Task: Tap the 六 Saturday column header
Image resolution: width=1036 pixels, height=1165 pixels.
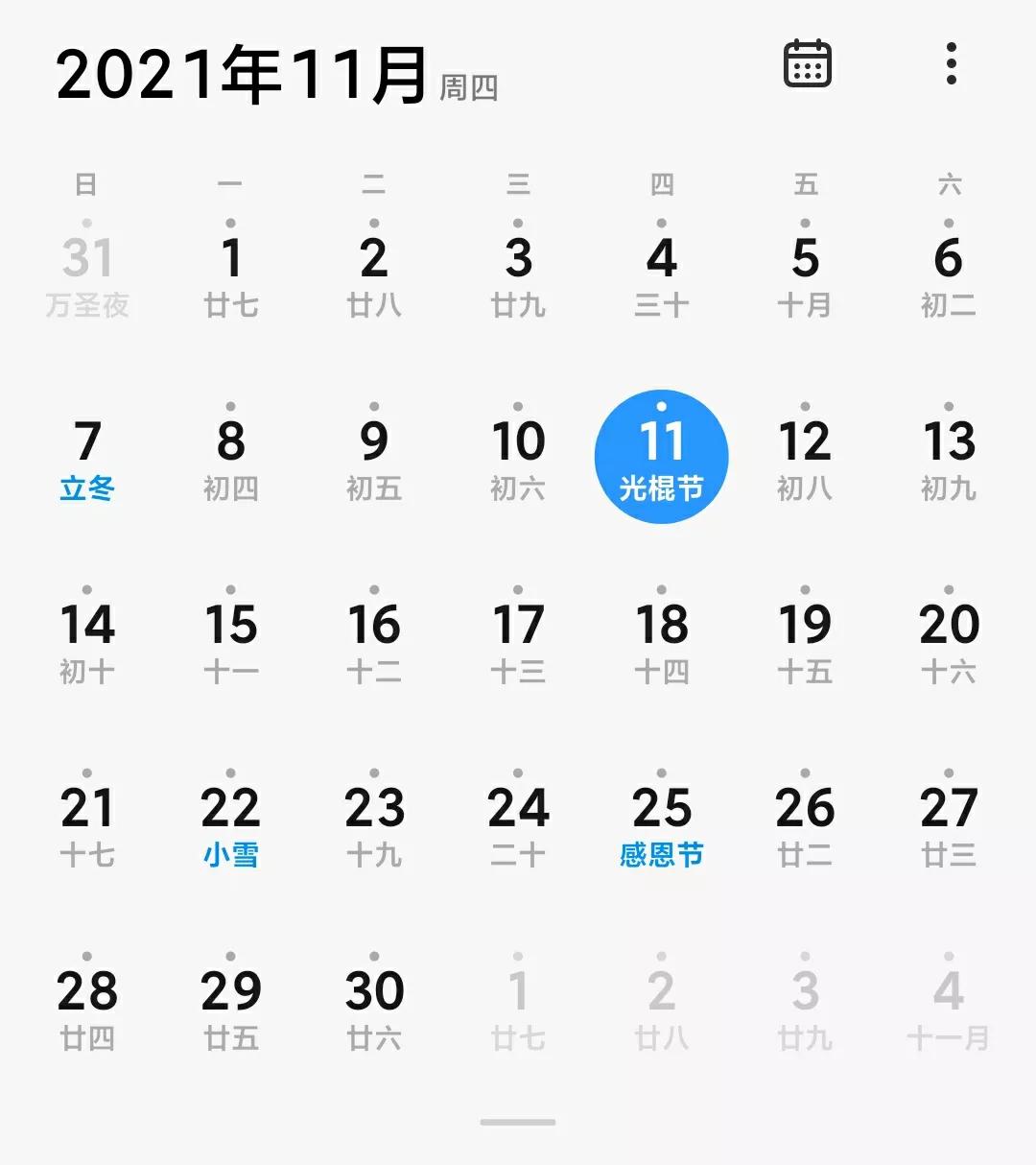Action: click(x=949, y=182)
